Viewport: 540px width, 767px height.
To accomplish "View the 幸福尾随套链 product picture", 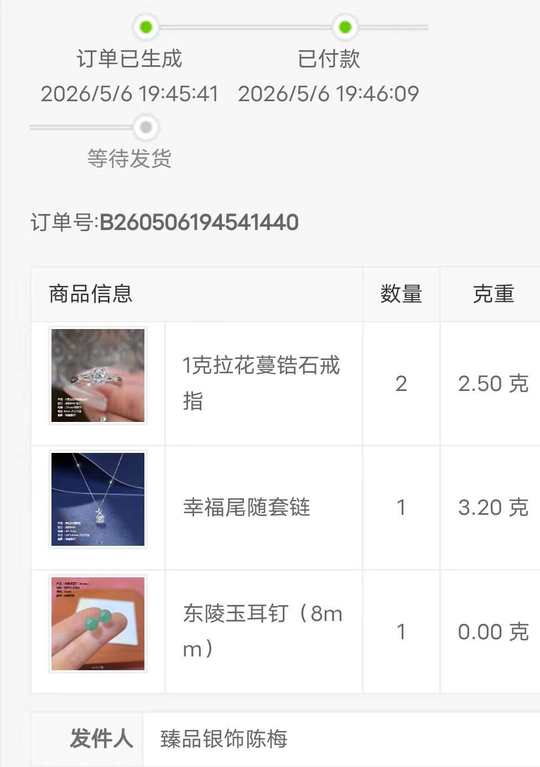I will [98, 499].
